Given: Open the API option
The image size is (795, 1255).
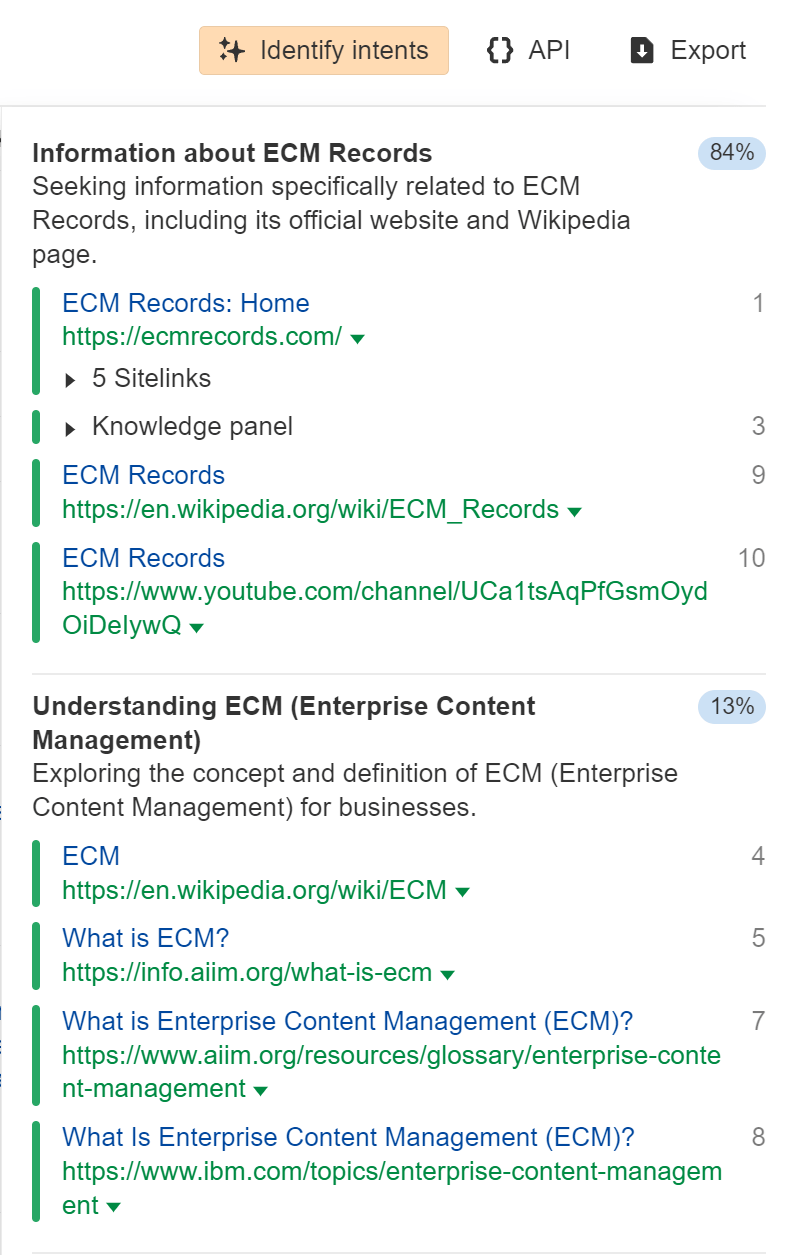Looking at the screenshot, I should (x=529, y=51).
